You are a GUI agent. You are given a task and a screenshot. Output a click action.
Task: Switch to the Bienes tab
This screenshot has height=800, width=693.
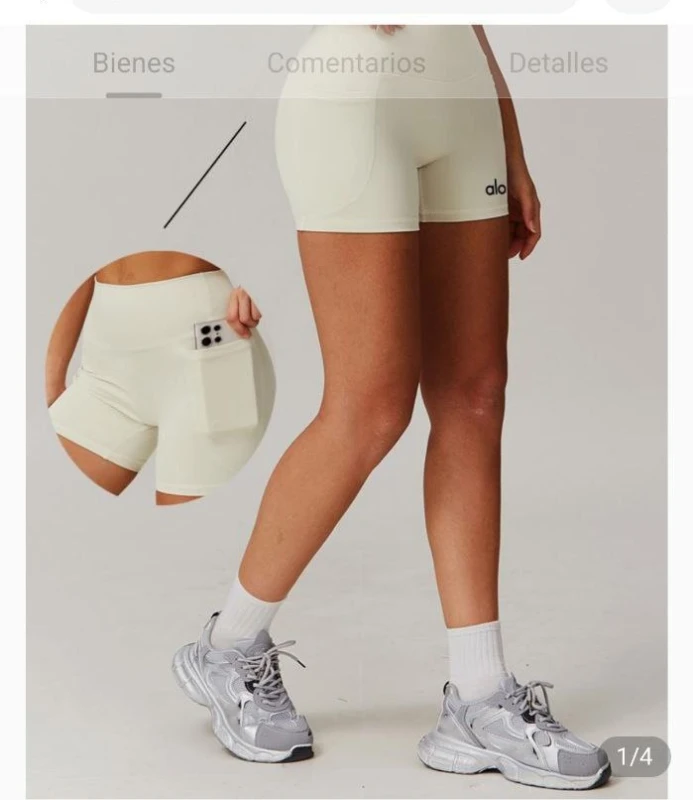click(134, 63)
